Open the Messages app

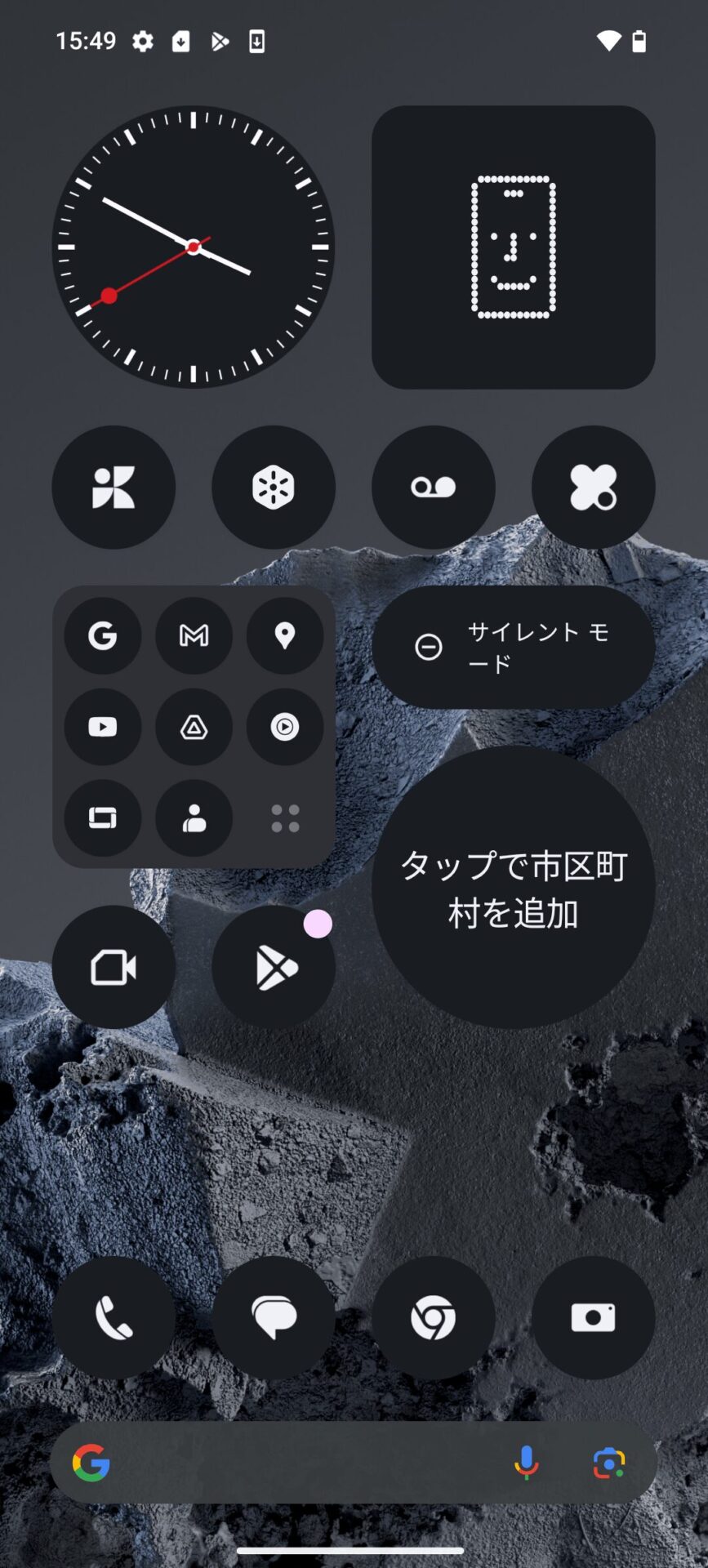(274, 1317)
